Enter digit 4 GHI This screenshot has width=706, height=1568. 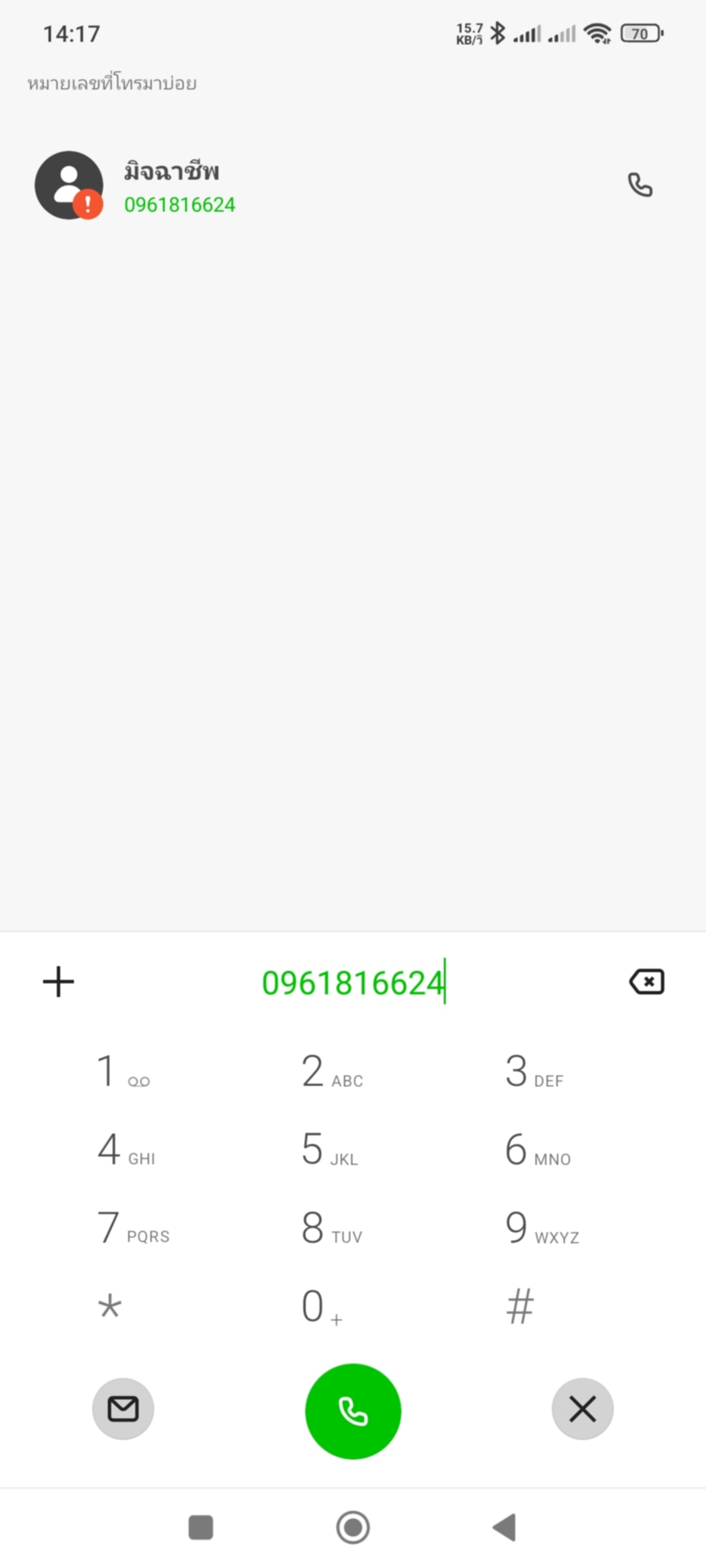pos(127,1150)
